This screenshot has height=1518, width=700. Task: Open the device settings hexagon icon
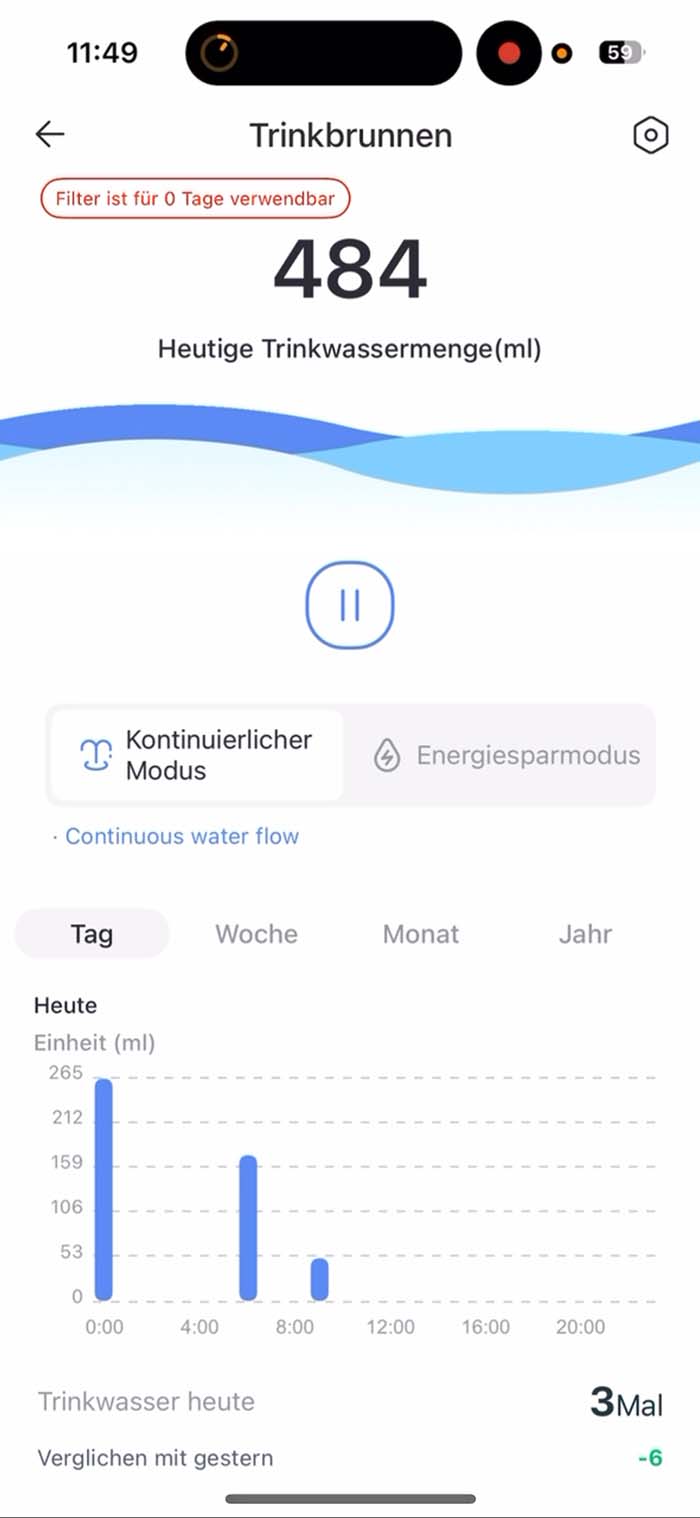coord(651,135)
